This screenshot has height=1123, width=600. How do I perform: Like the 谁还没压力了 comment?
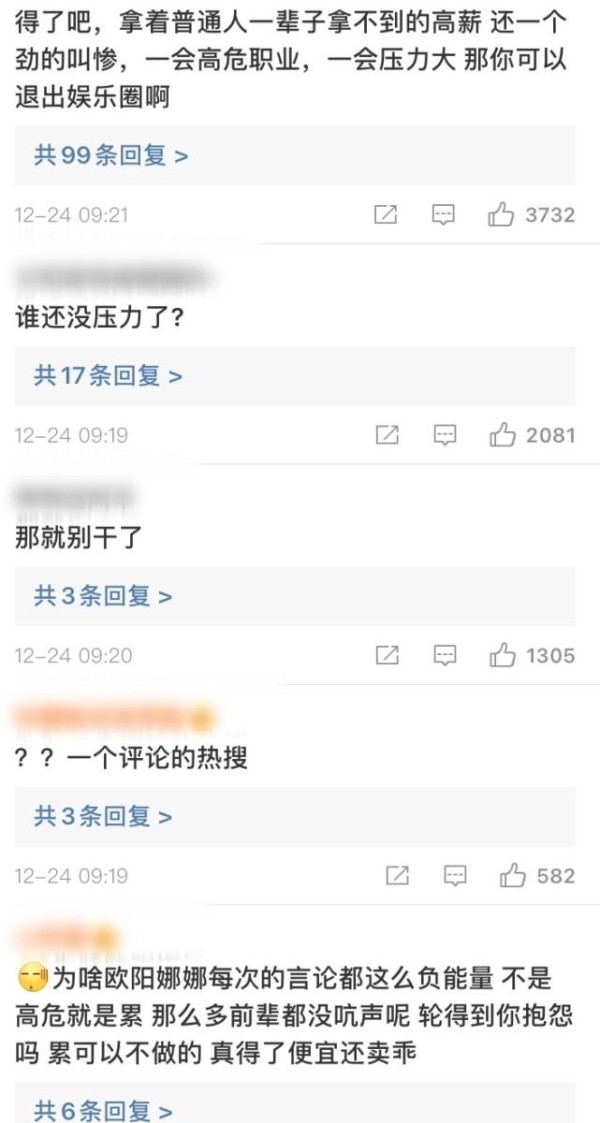[x=501, y=435]
